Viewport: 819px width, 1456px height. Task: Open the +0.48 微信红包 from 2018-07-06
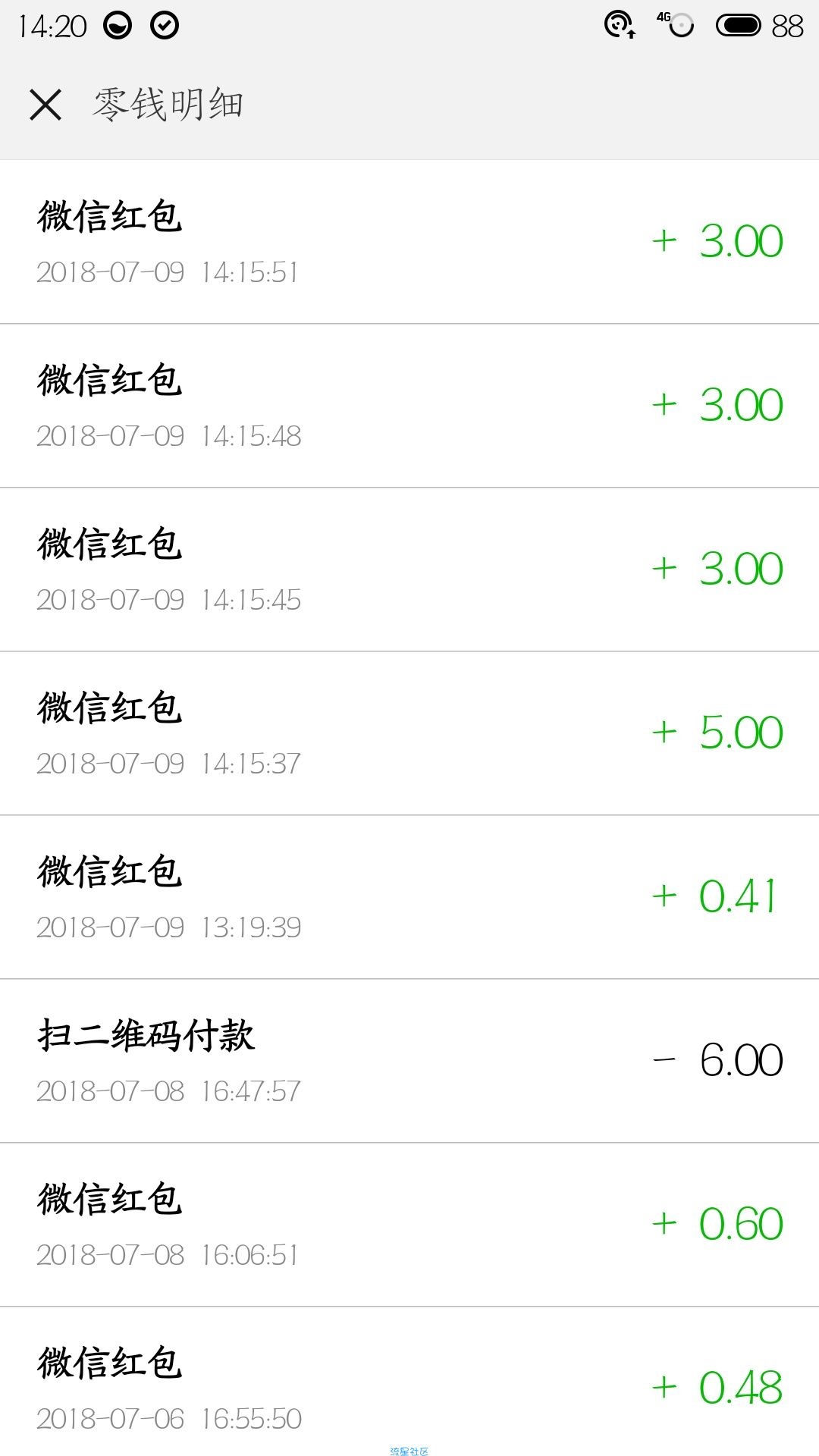409,1382
